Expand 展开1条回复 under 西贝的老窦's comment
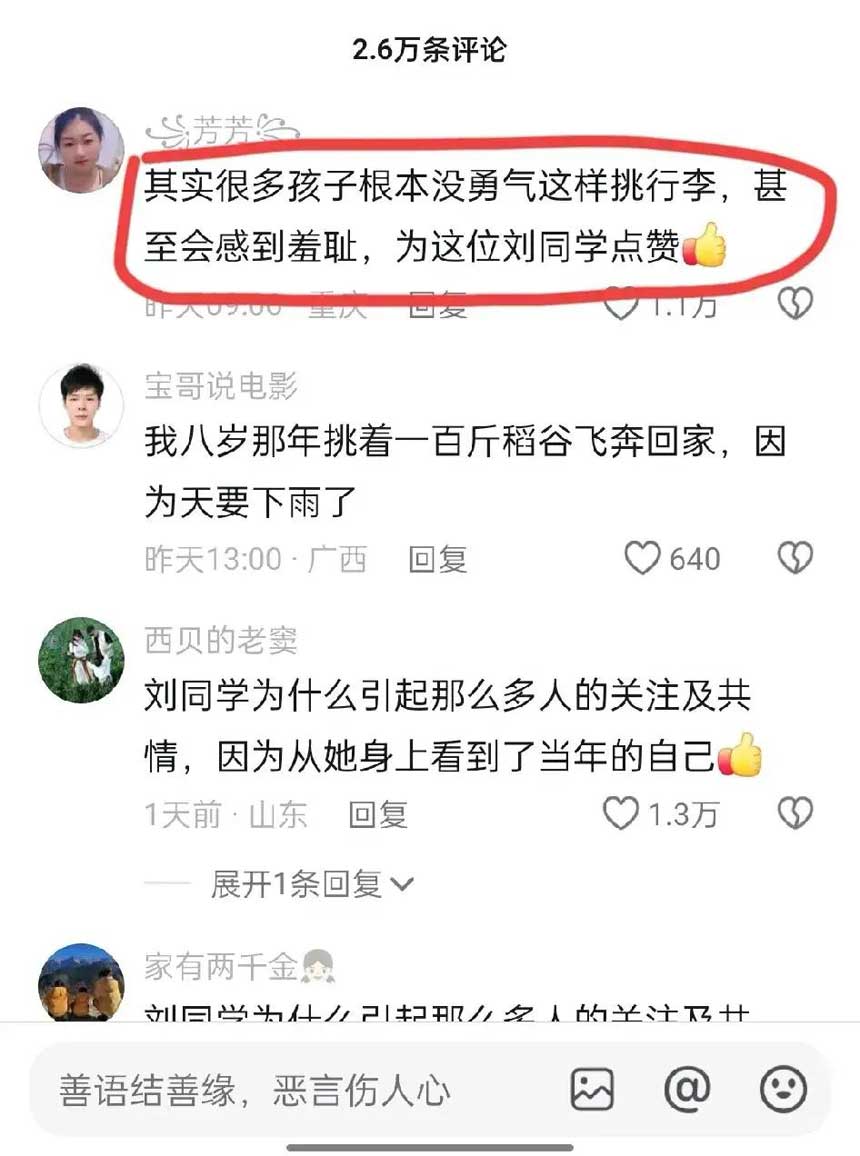This screenshot has width=860, height=1156. click(x=311, y=884)
